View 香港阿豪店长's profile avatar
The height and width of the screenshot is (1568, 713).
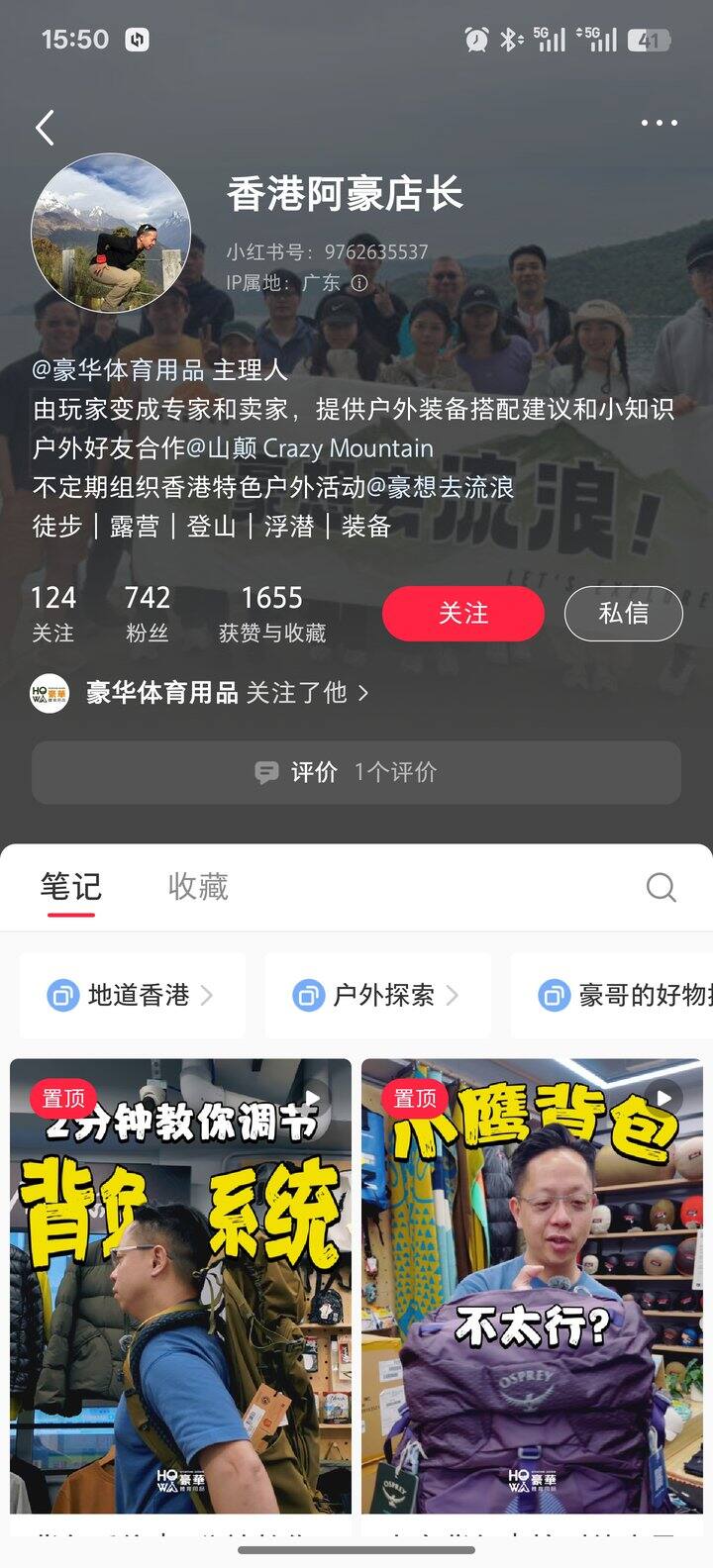pyautogui.click(x=111, y=234)
